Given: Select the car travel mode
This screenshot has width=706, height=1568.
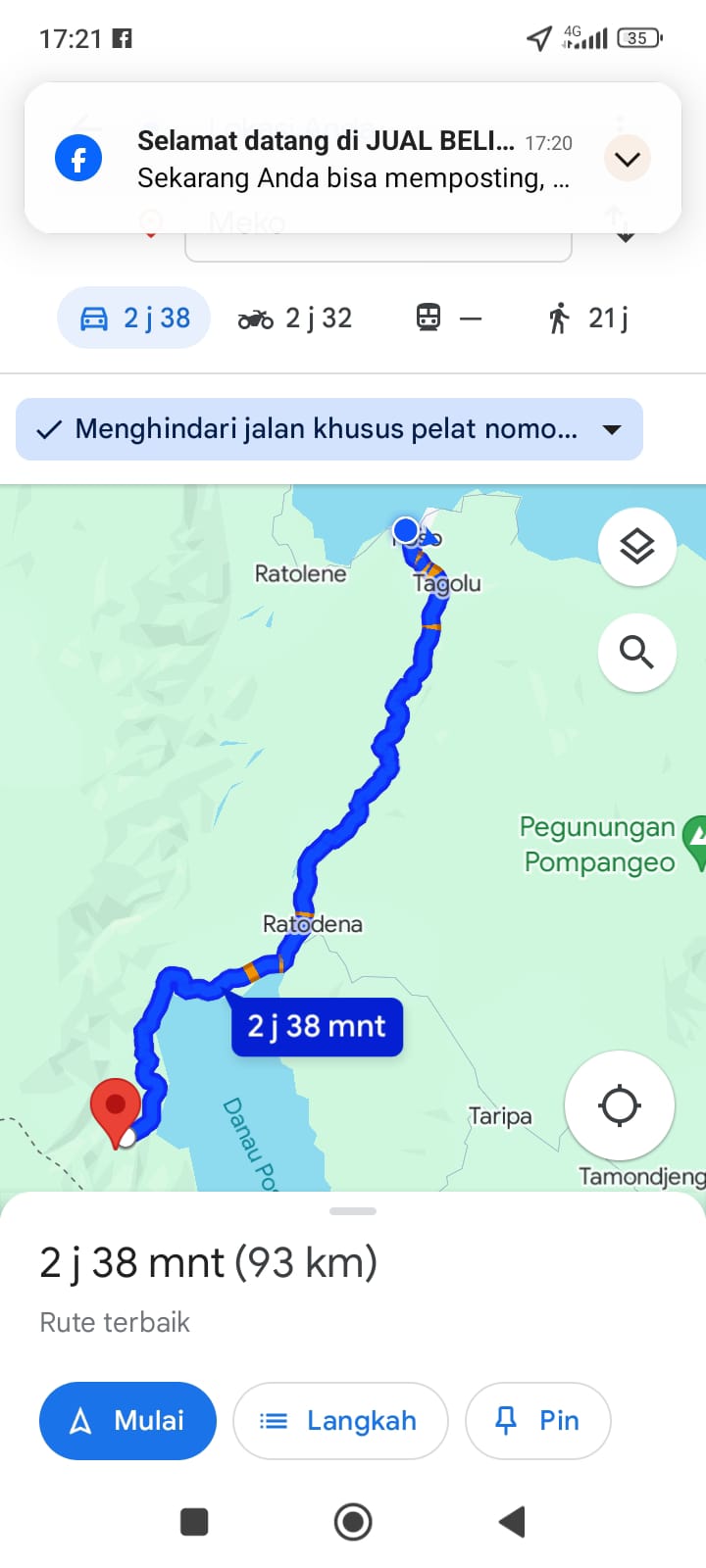Looking at the screenshot, I should pos(134,318).
